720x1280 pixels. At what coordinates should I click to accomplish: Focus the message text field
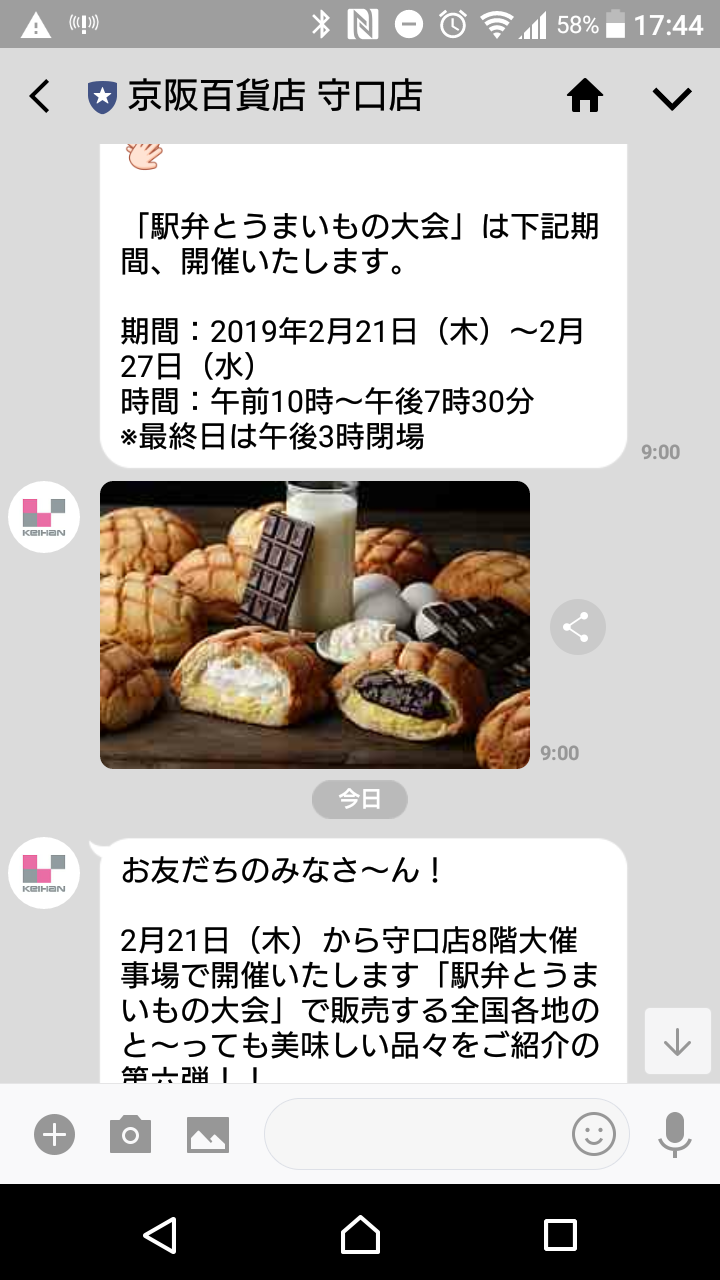point(415,1134)
